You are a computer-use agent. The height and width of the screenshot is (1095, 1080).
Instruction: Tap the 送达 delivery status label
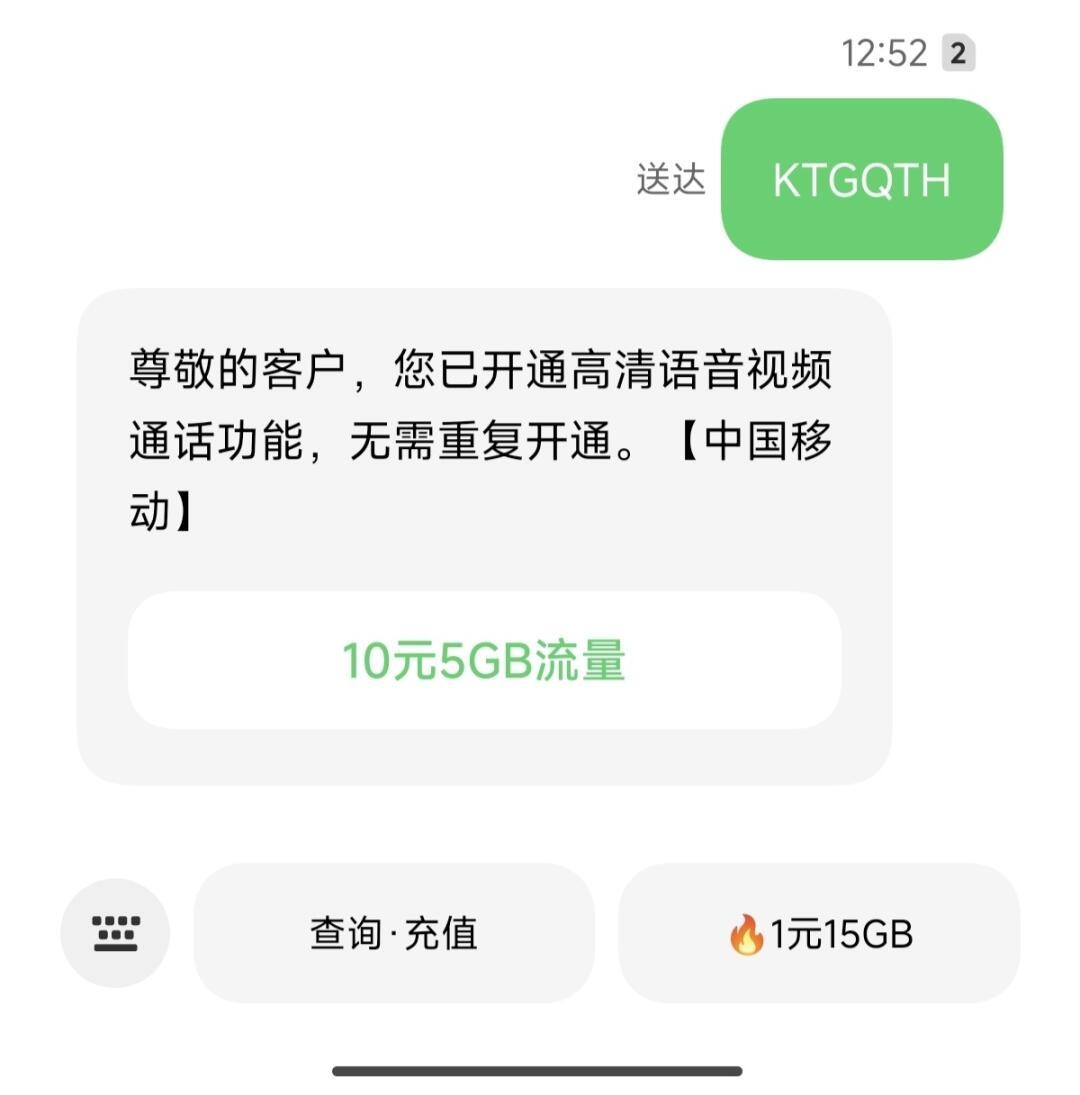tap(671, 180)
